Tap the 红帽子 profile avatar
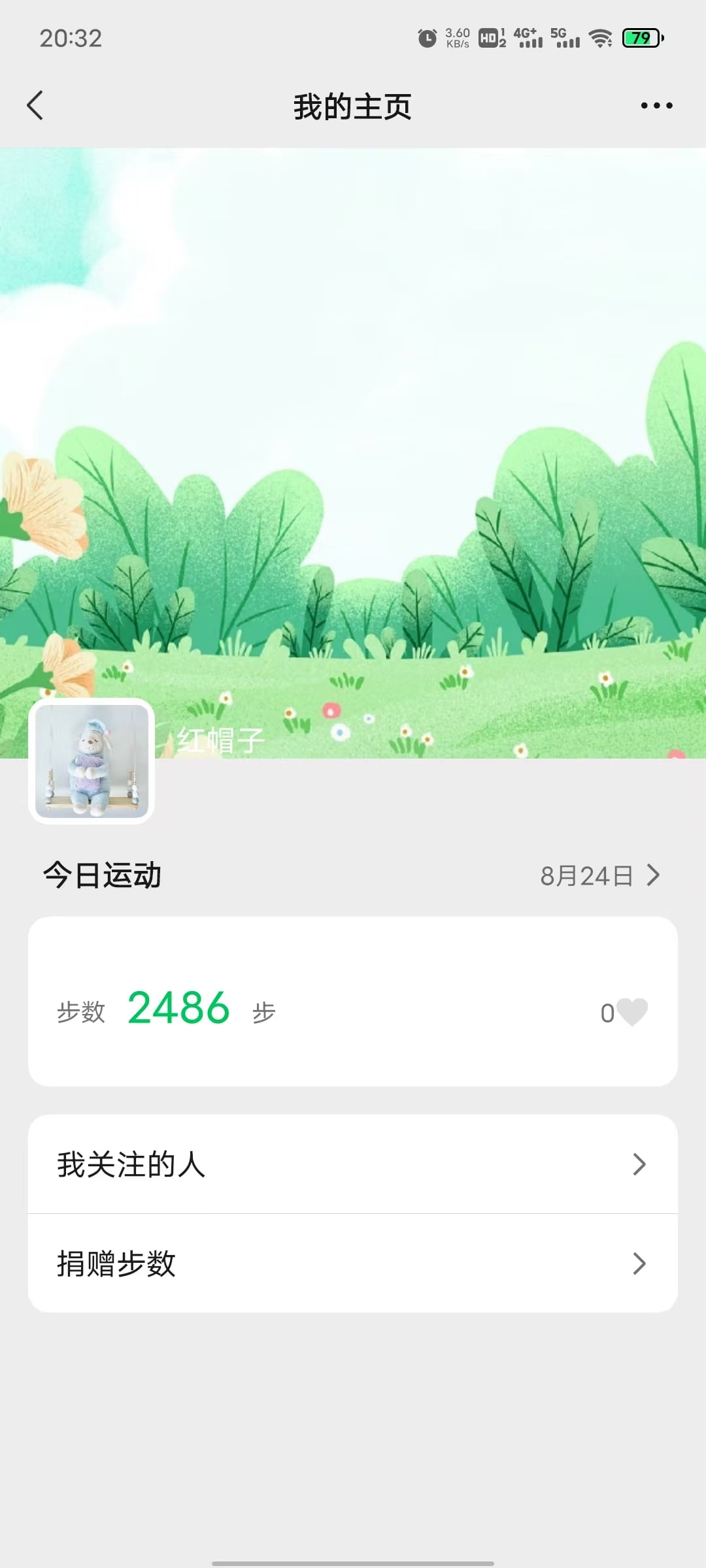Image resolution: width=706 pixels, height=1568 pixels. click(x=92, y=761)
